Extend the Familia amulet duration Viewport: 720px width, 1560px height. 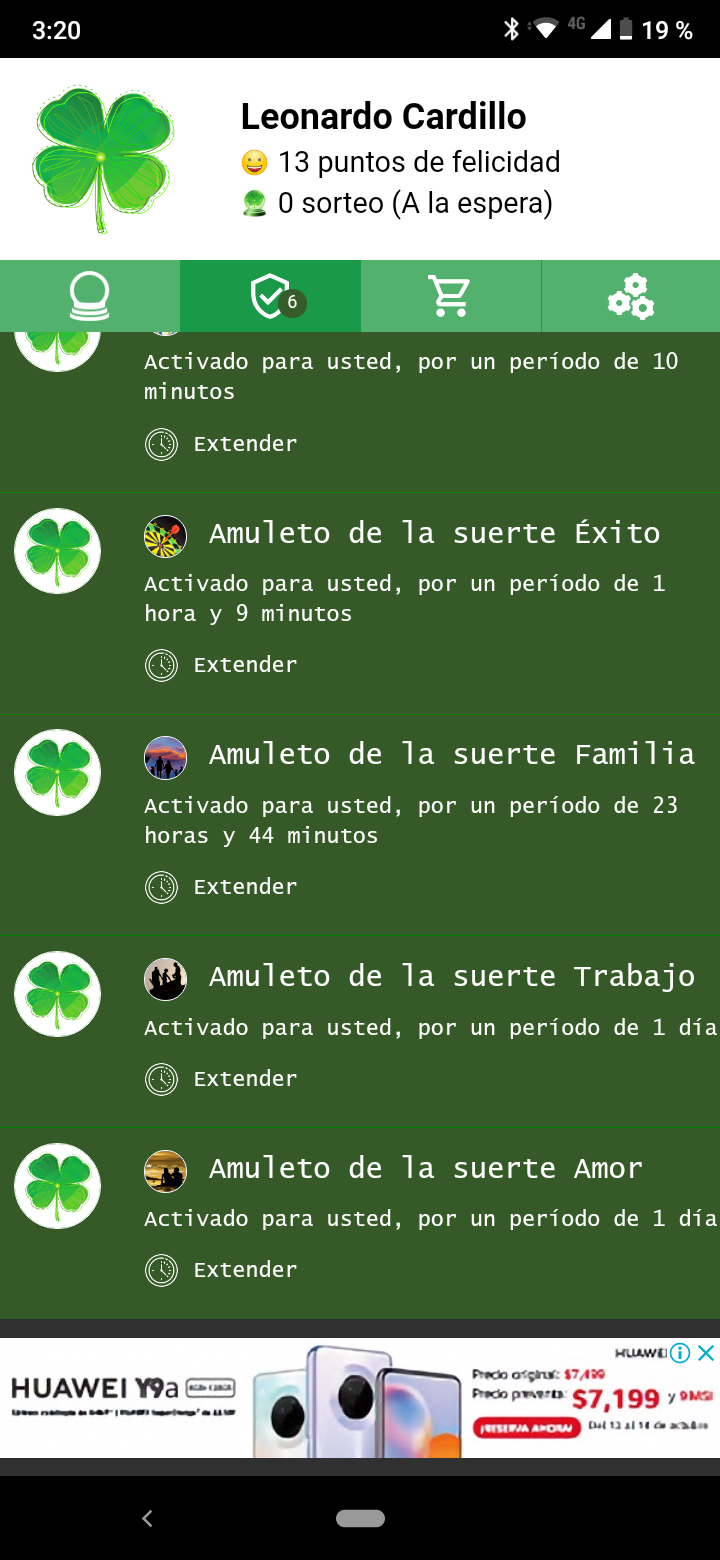coord(222,887)
